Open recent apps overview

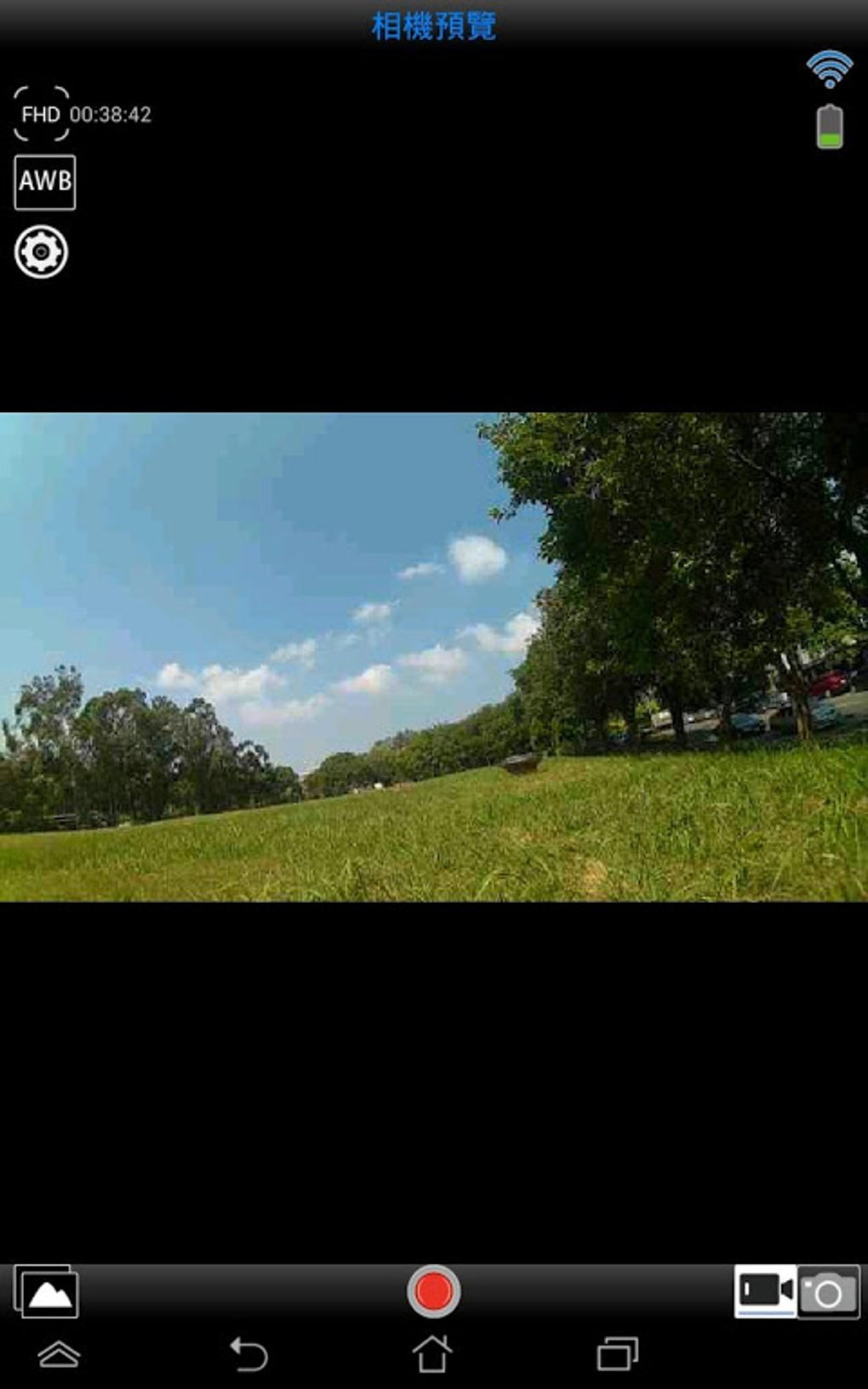click(x=618, y=1353)
